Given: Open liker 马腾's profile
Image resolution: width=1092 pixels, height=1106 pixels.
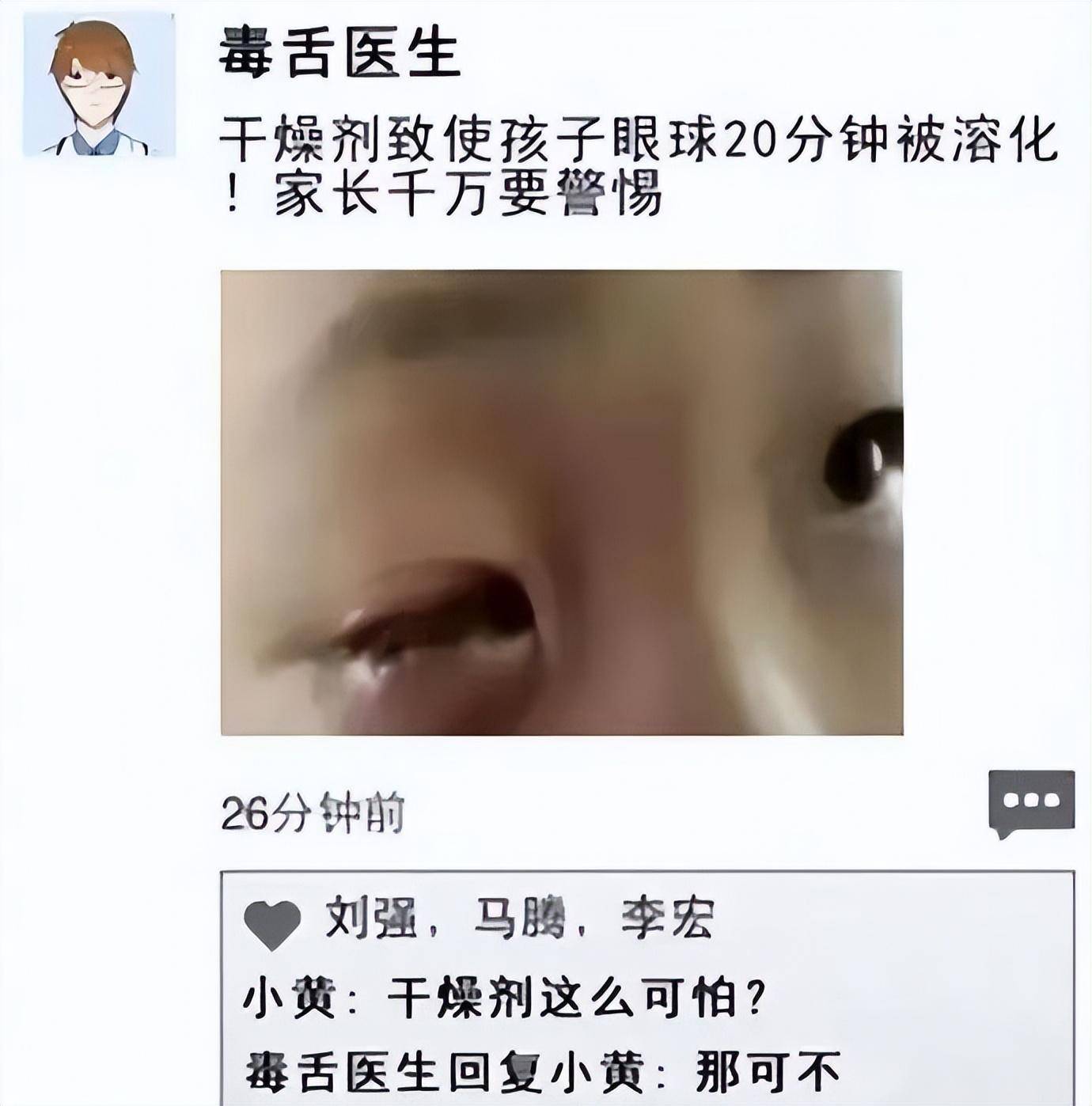Looking at the screenshot, I should (x=520, y=919).
